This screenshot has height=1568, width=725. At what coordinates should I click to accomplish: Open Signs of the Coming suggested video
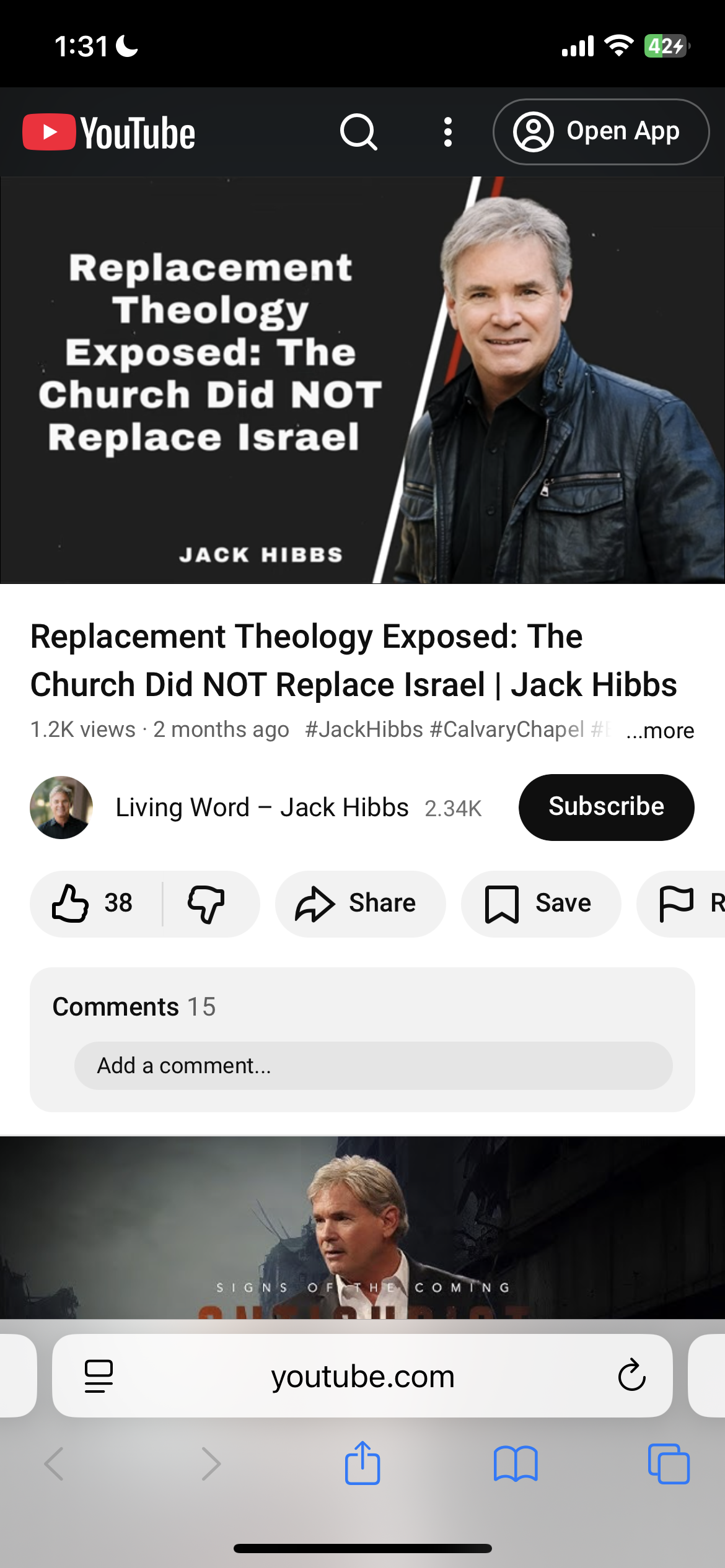pos(362,1227)
